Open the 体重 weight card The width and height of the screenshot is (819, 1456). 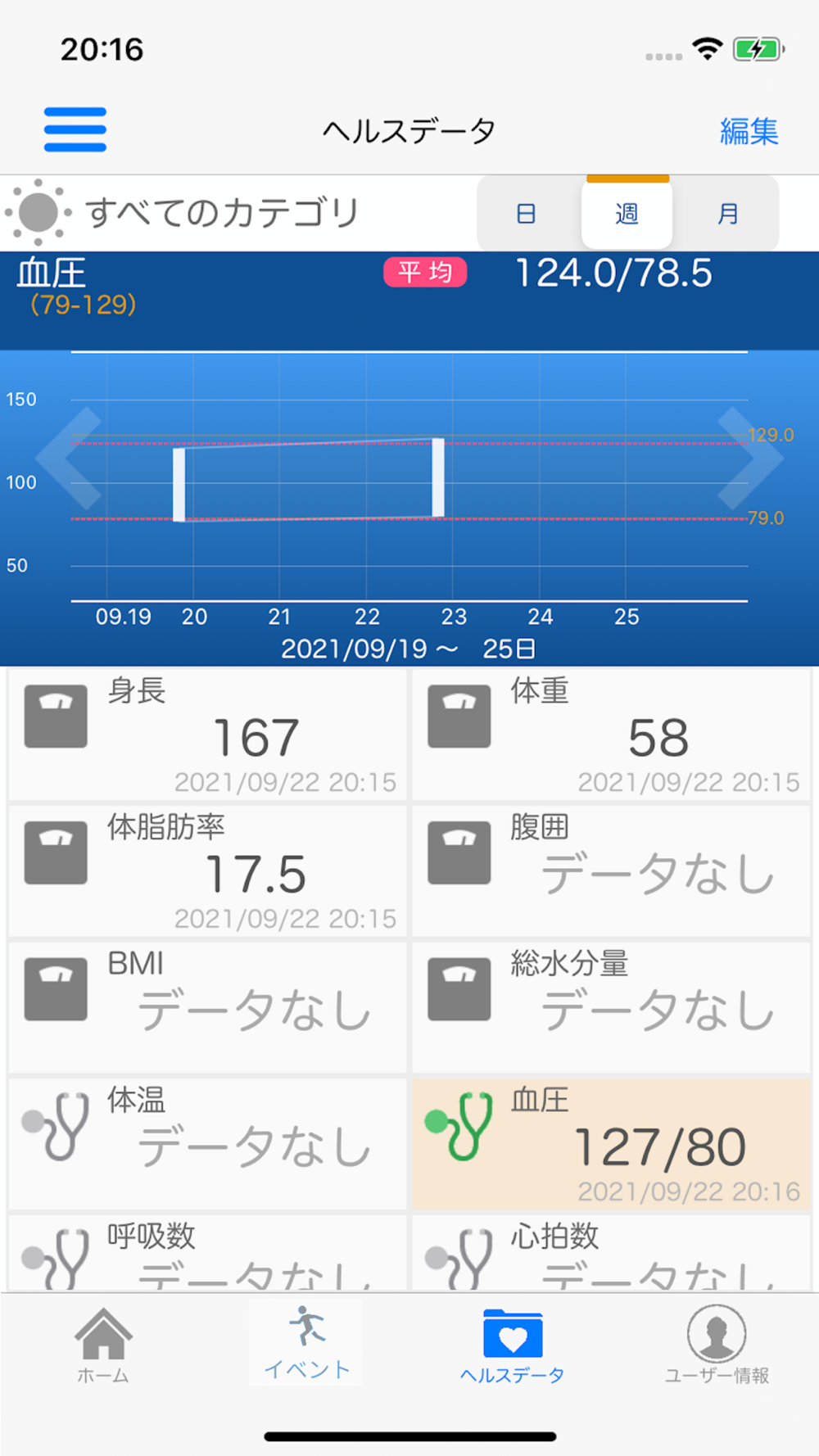point(611,735)
